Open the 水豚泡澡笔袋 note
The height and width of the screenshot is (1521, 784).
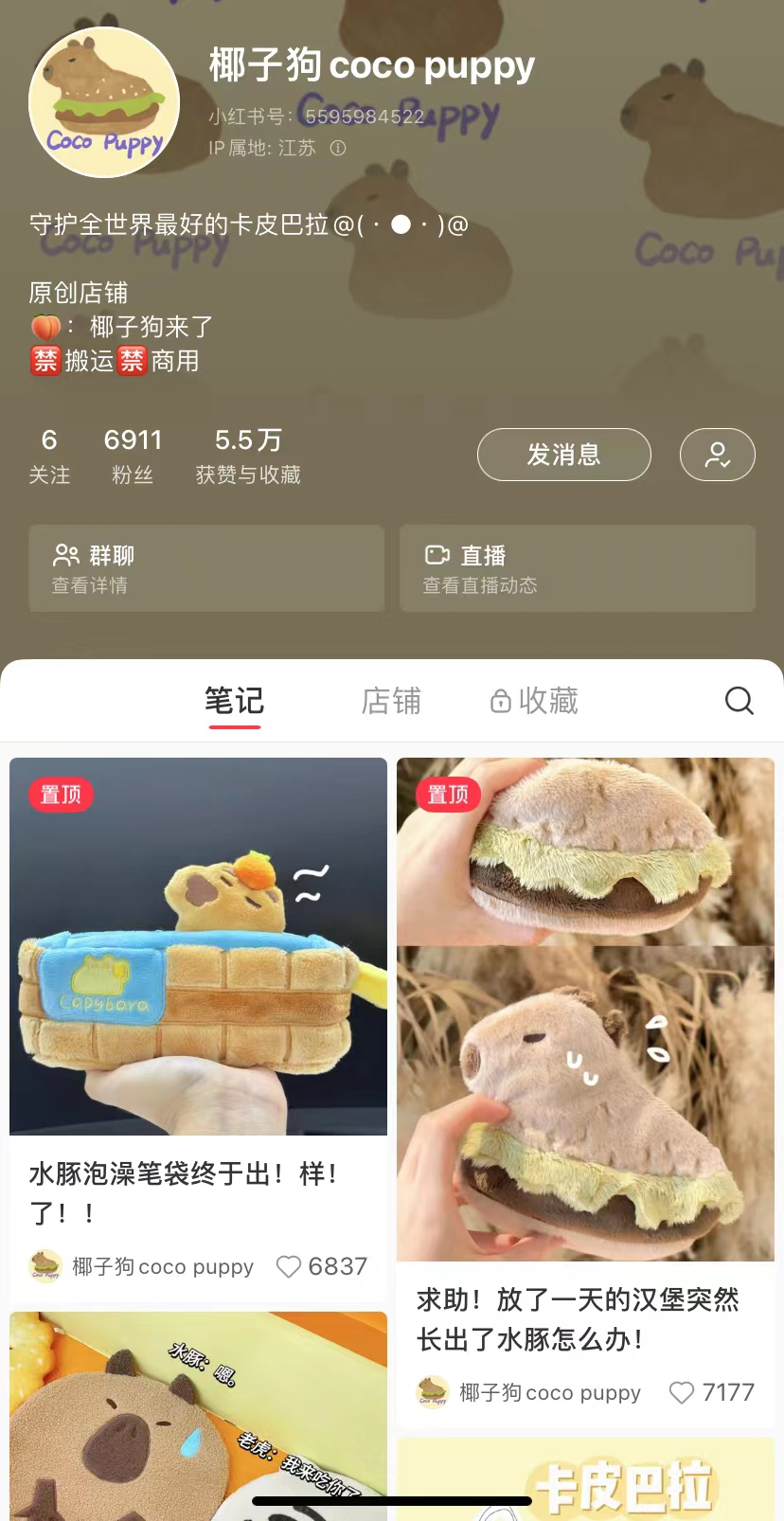pos(198,947)
